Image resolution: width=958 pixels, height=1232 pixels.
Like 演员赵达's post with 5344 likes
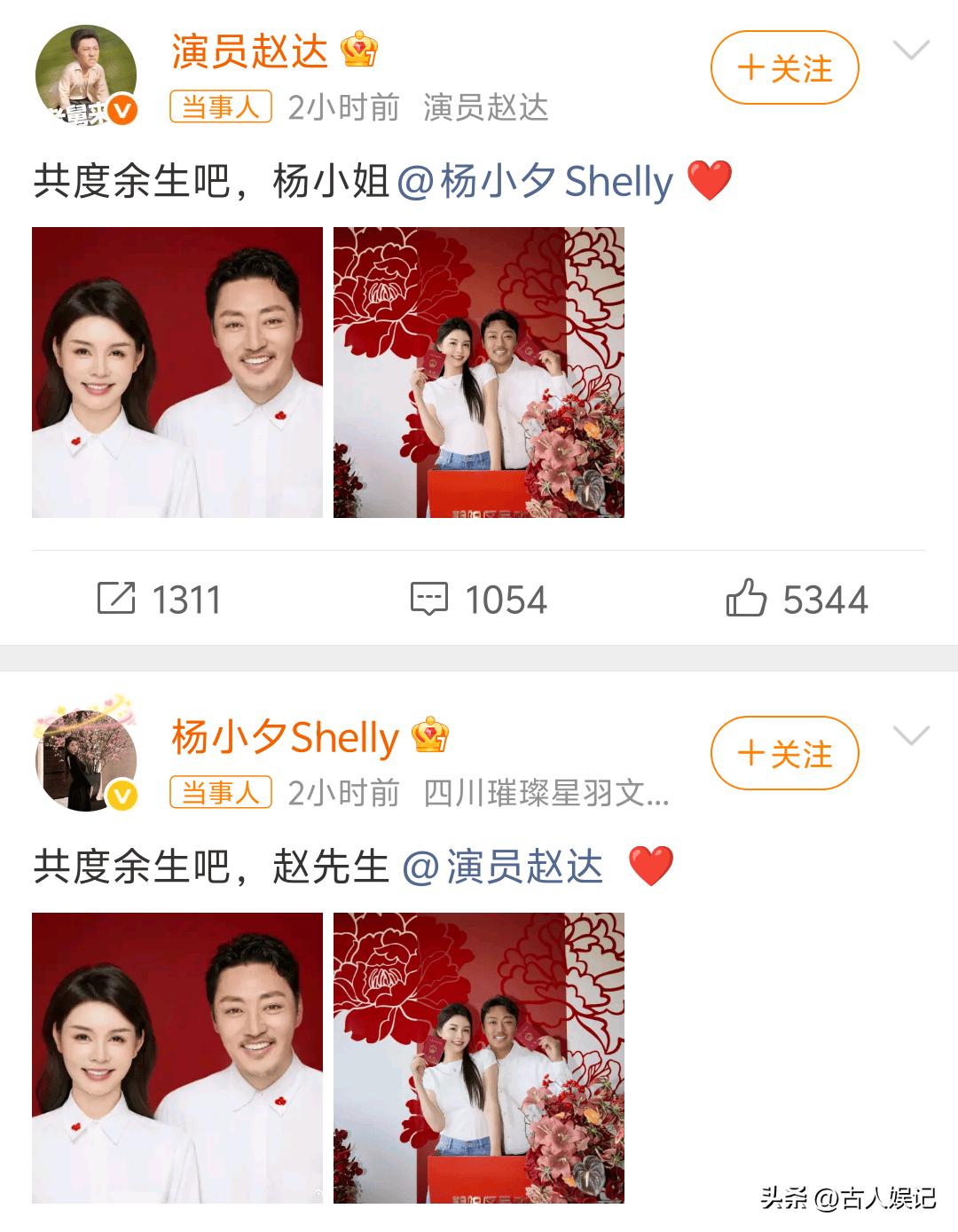tap(797, 600)
